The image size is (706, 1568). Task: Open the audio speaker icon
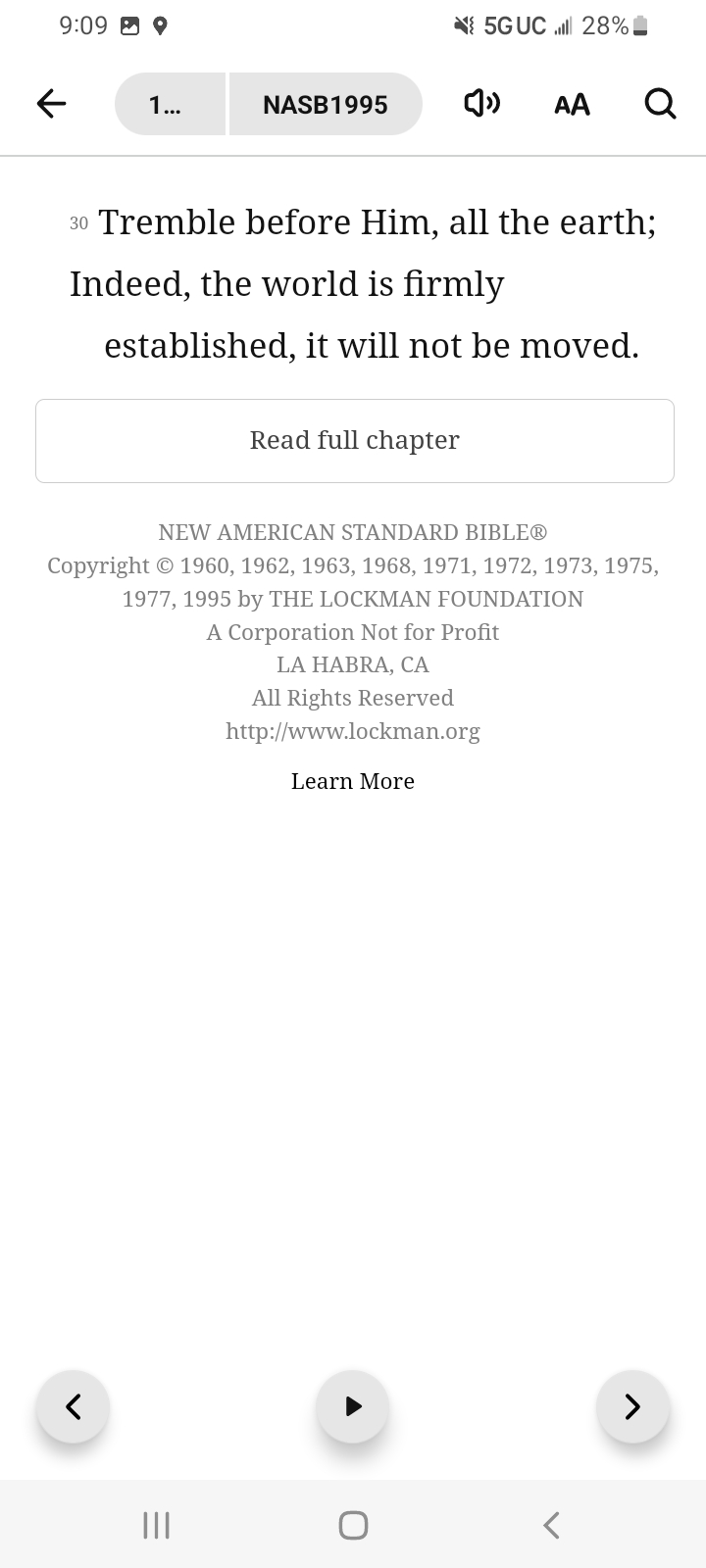click(481, 103)
